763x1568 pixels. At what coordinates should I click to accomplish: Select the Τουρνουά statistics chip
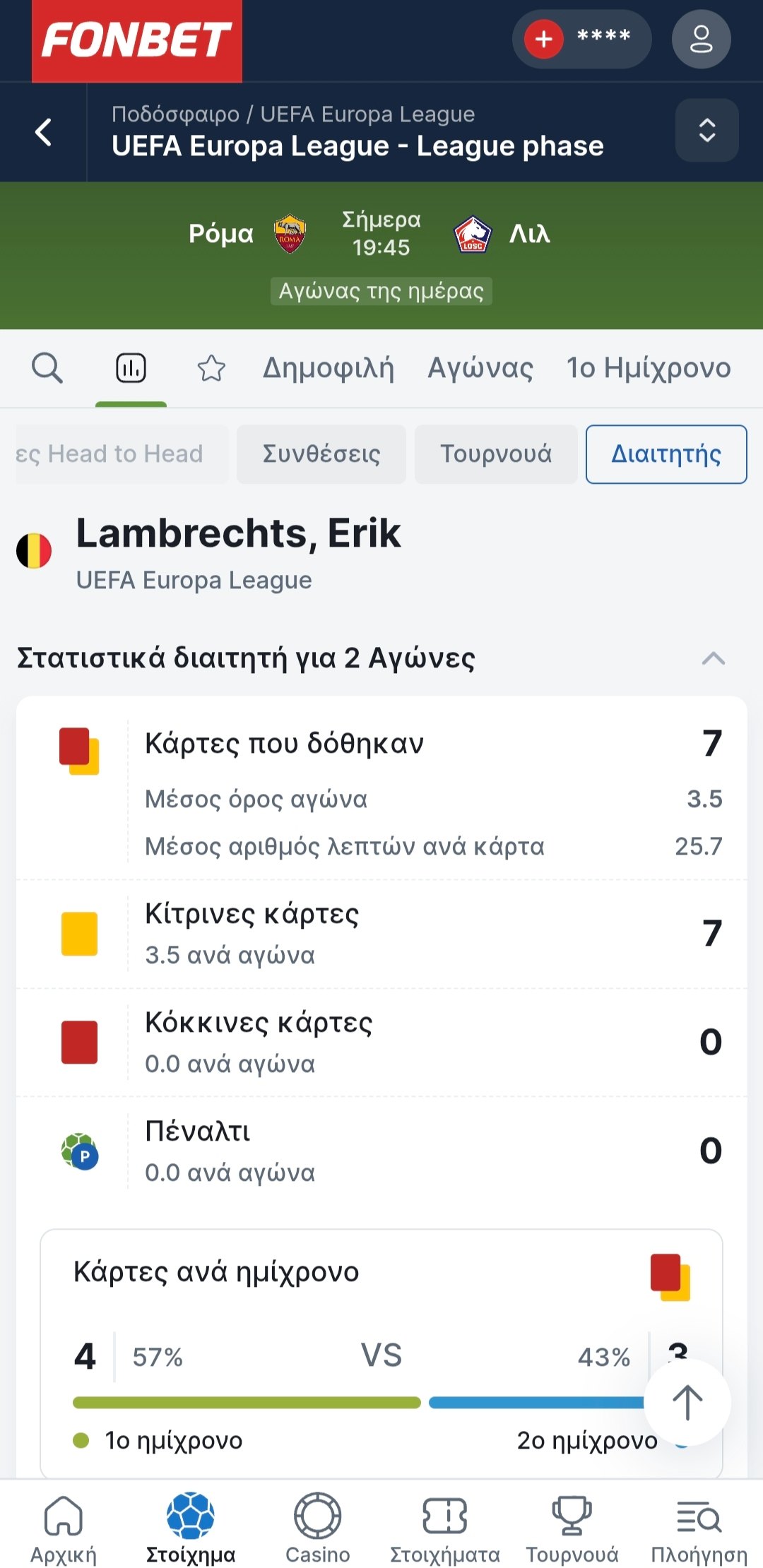click(x=496, y=454)
